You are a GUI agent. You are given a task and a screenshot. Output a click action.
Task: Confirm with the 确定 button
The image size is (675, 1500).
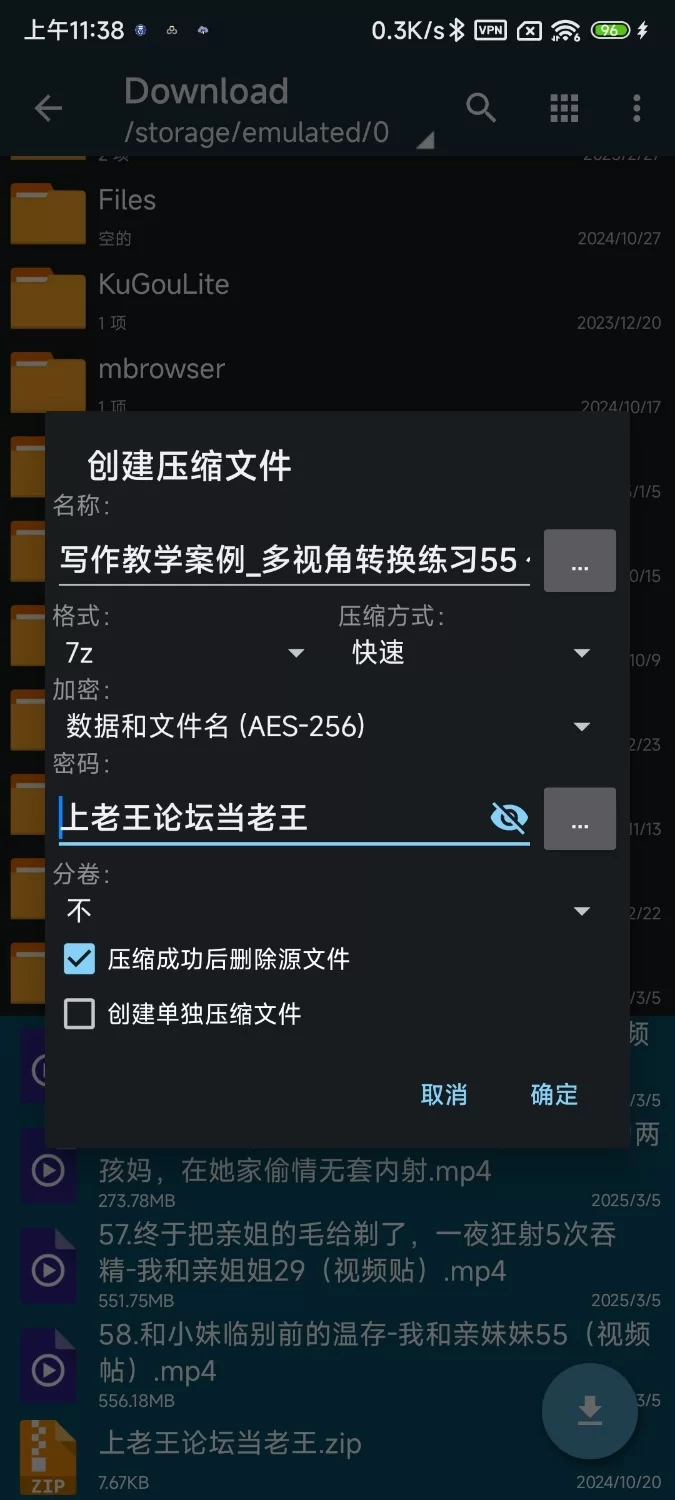click(554, 1095)
